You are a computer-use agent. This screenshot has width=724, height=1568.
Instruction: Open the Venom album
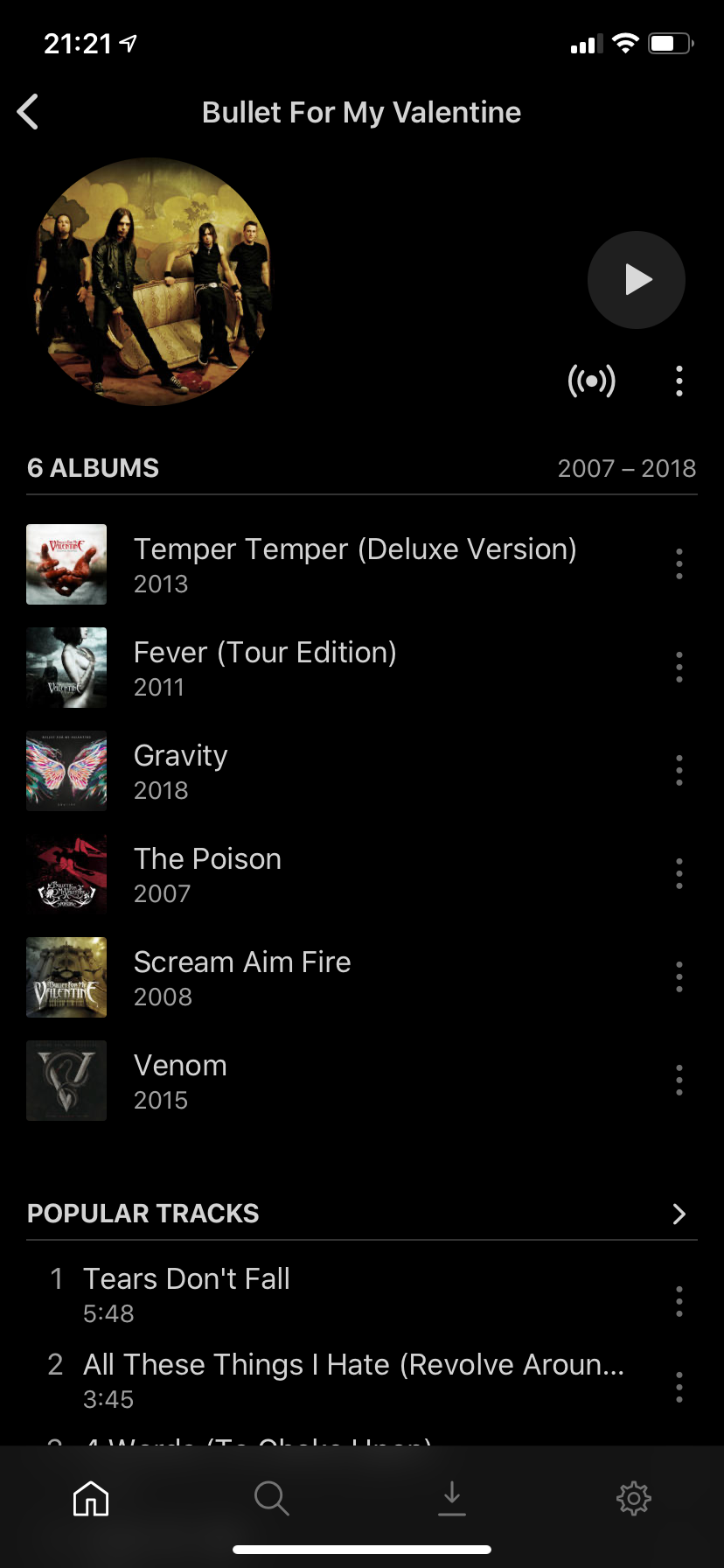180,1080
